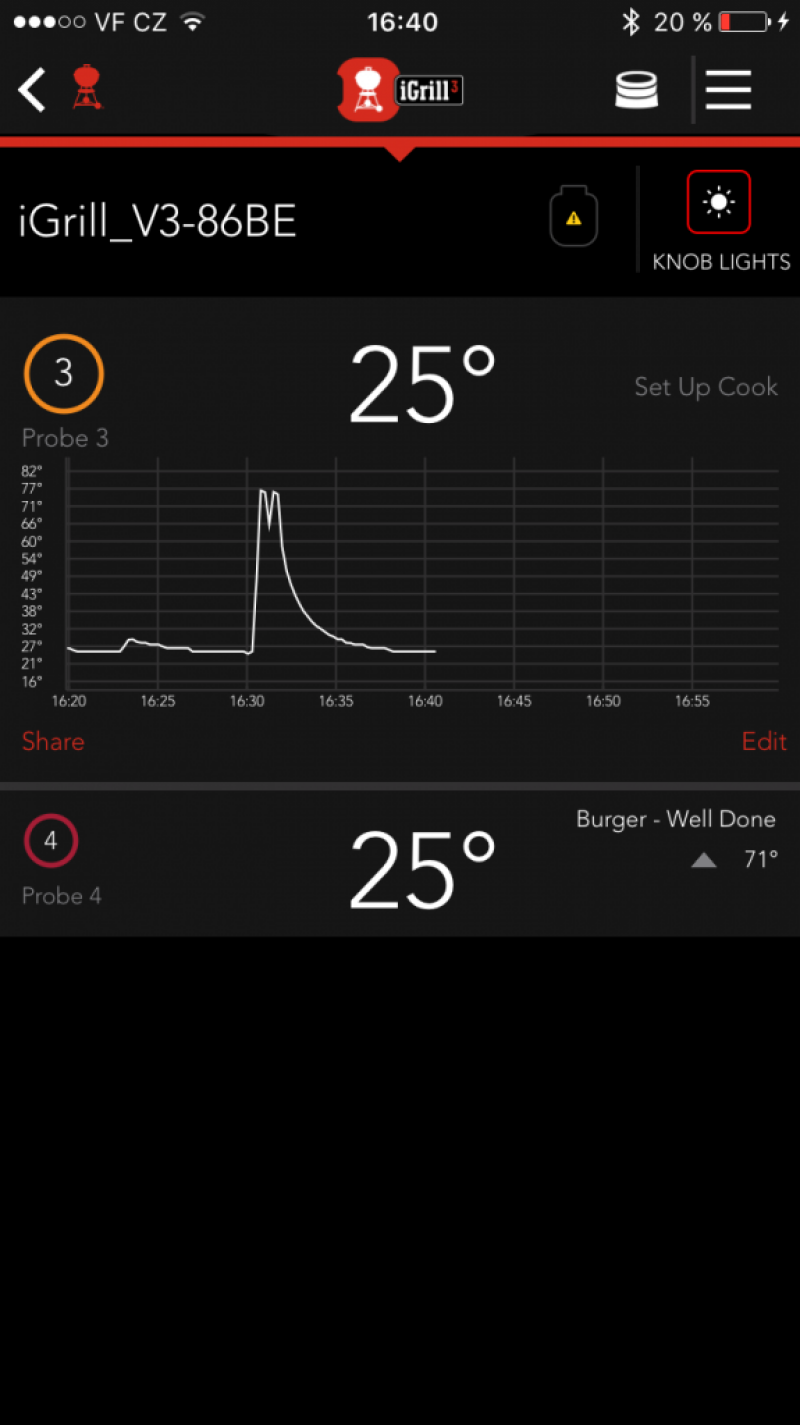Open the hamburger menu

[x=728, y=90]
